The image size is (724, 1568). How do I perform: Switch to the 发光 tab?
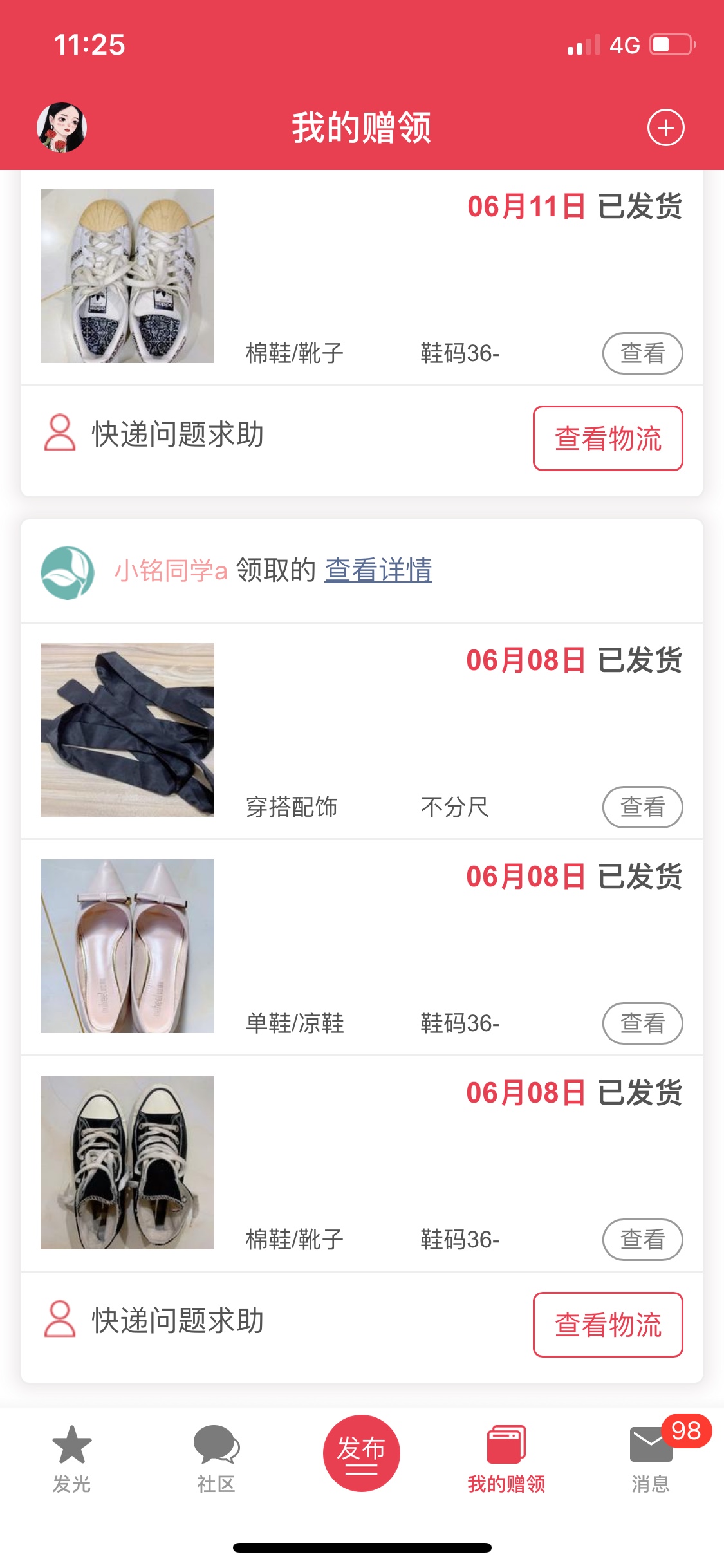(71, 1459)
